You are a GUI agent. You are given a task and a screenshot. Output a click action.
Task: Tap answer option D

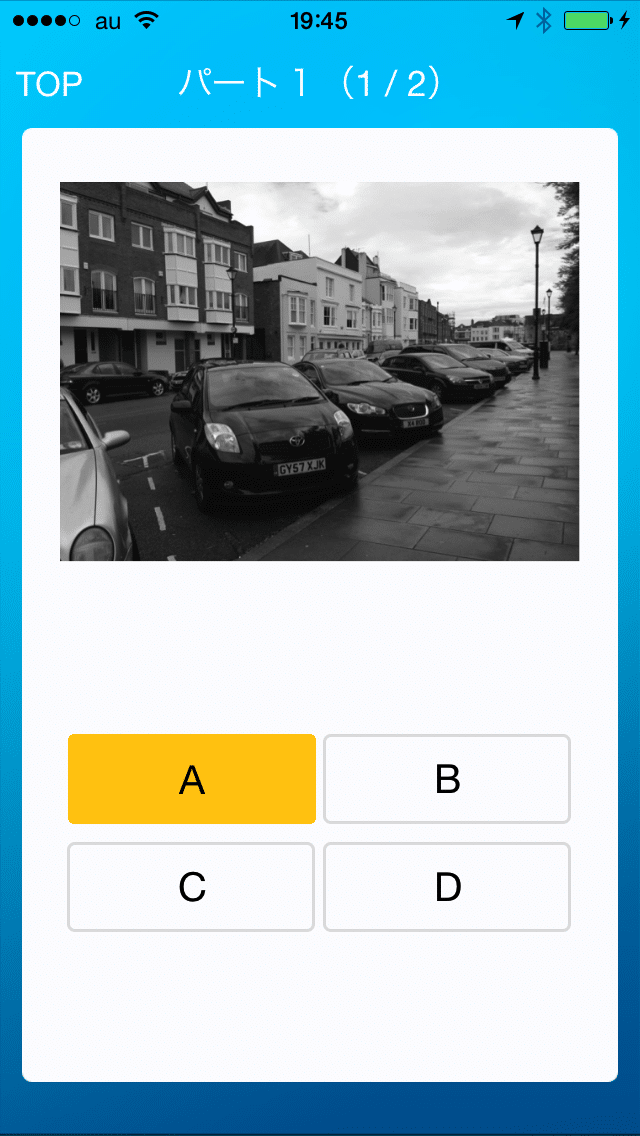tap(447, 887)
